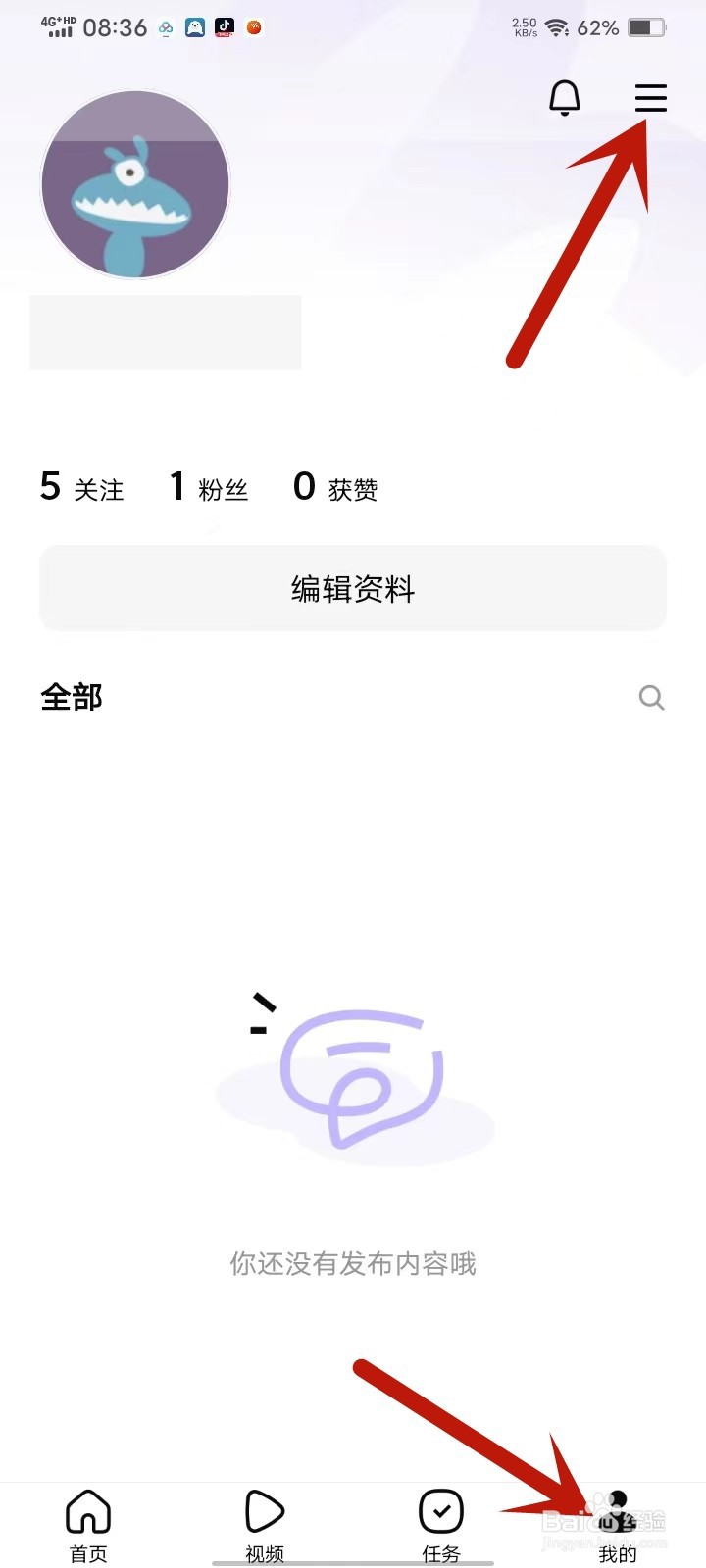Viewport: 706px width, 1568px height.
Task: Open the notifications bell
Action: click(564, 98)
